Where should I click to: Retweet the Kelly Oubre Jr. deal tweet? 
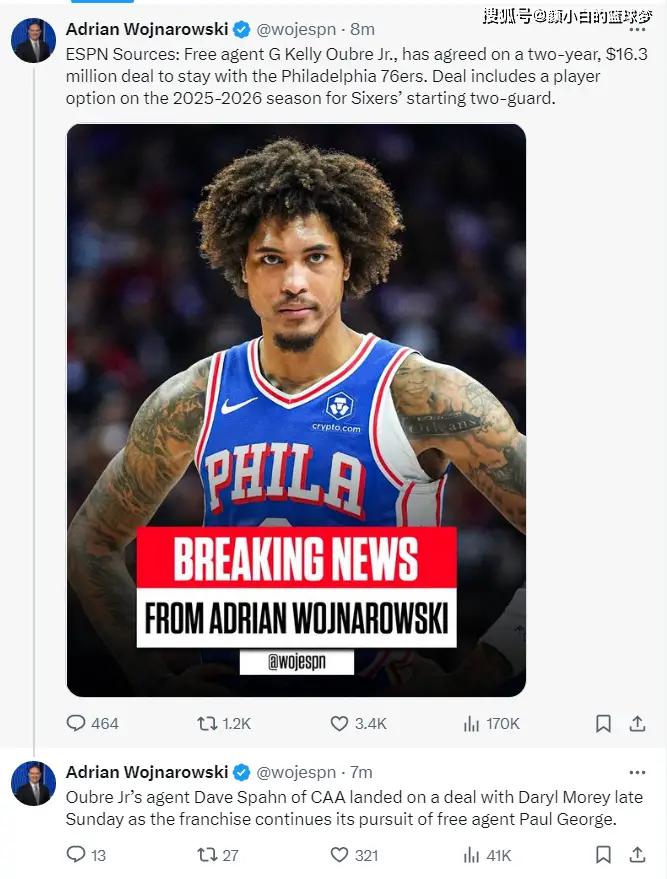coord(207,723)
